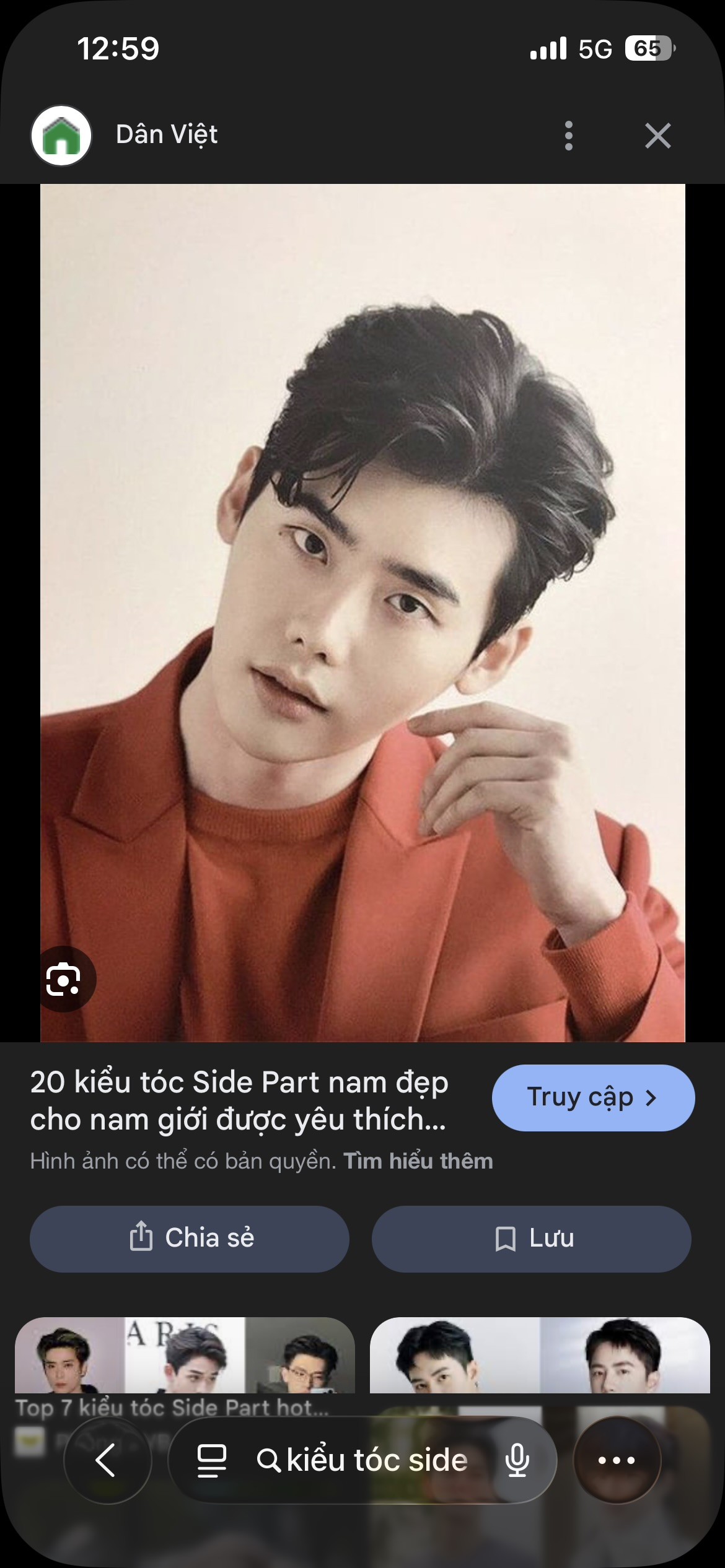Tap Truy cập to visit the page

click(x=593, y=1098)
